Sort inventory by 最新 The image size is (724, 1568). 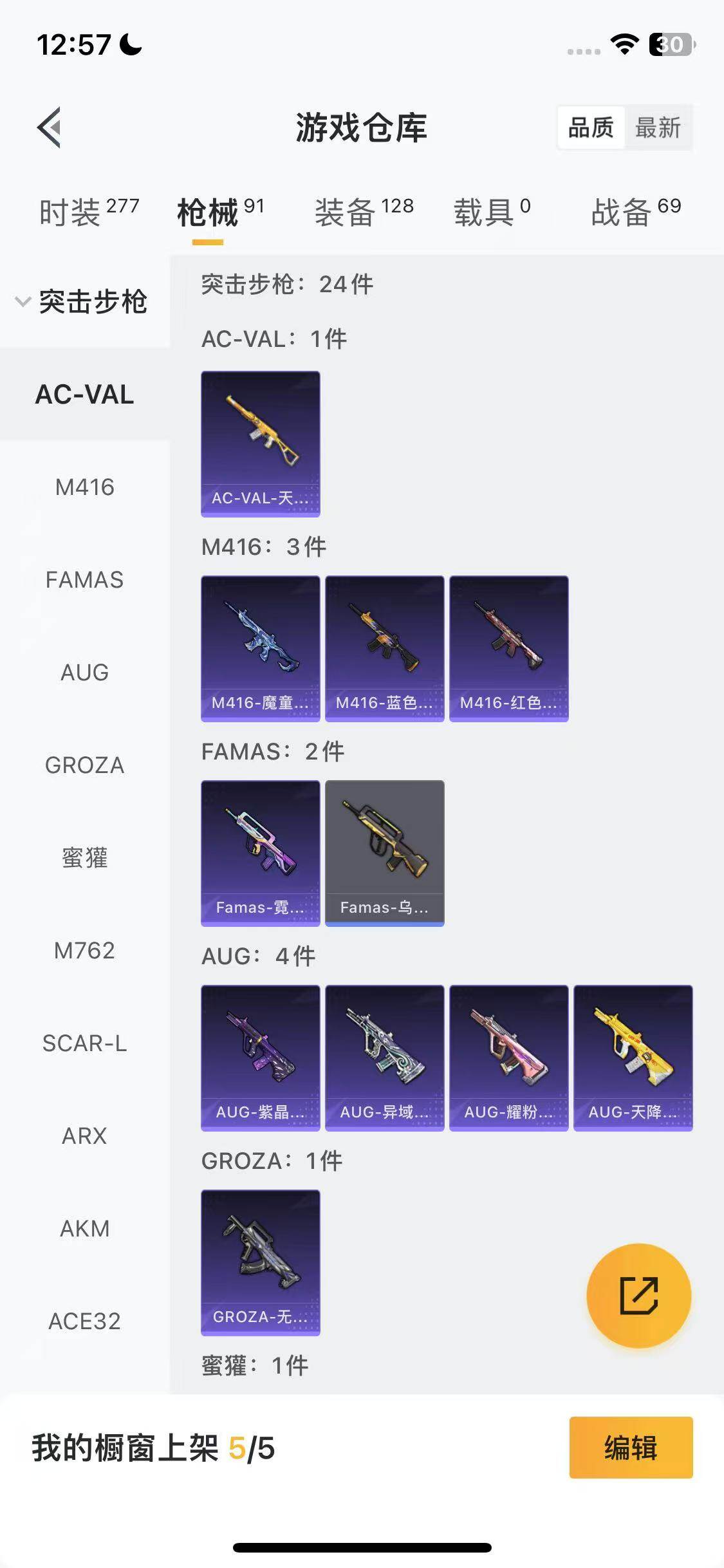[x=658, y=127]
